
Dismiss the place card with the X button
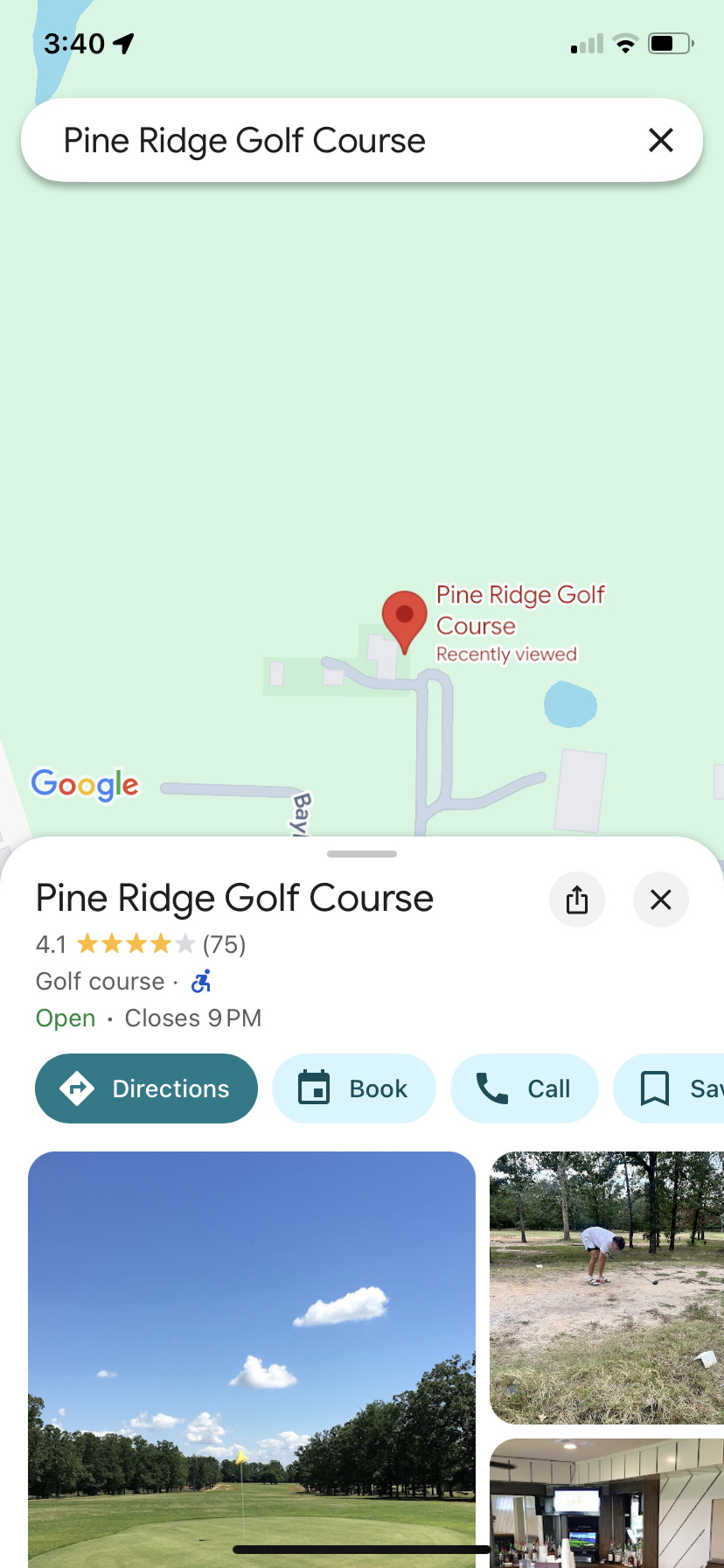[x=660, y=899]
